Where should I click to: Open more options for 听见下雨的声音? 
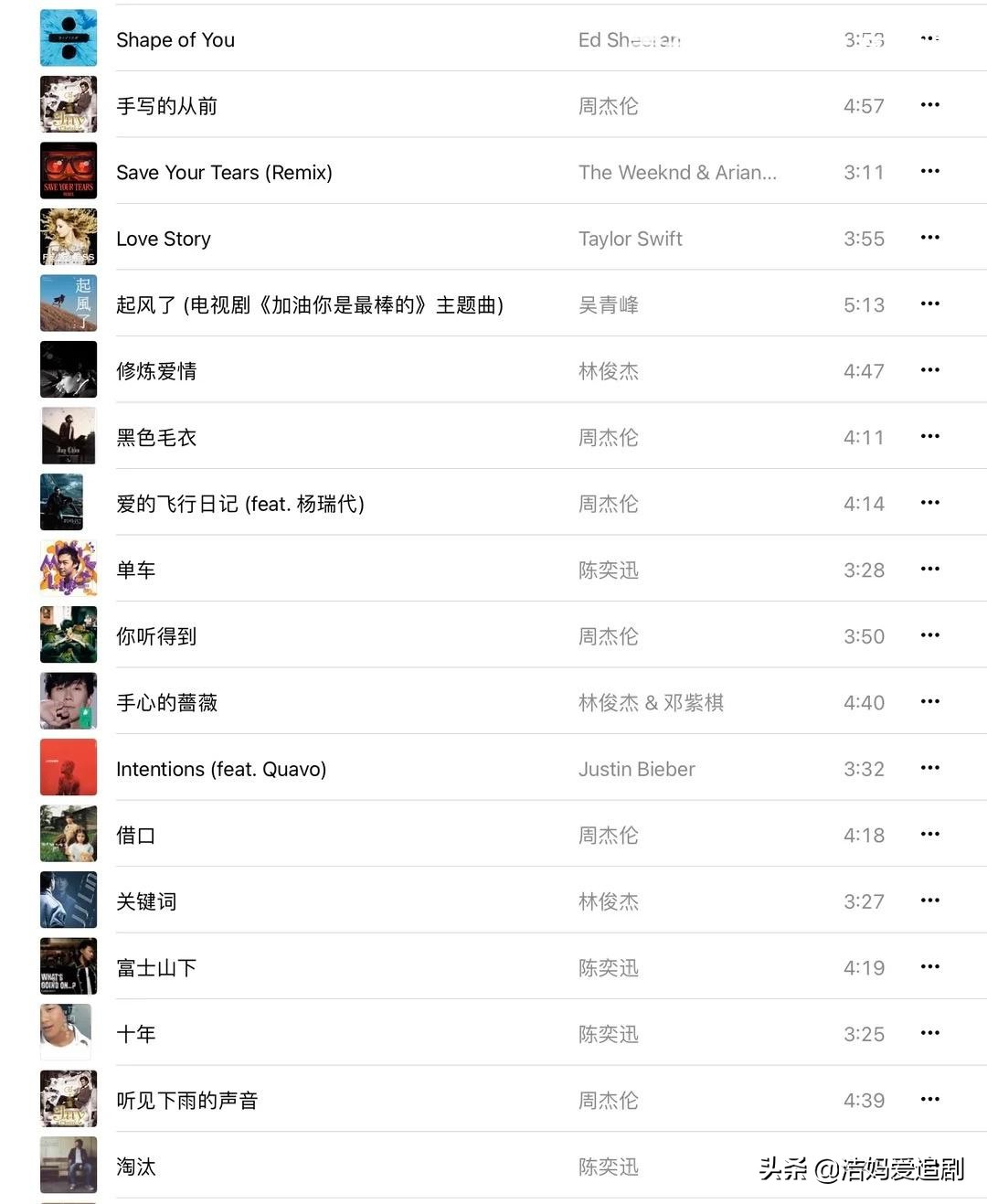(929, 1100)
